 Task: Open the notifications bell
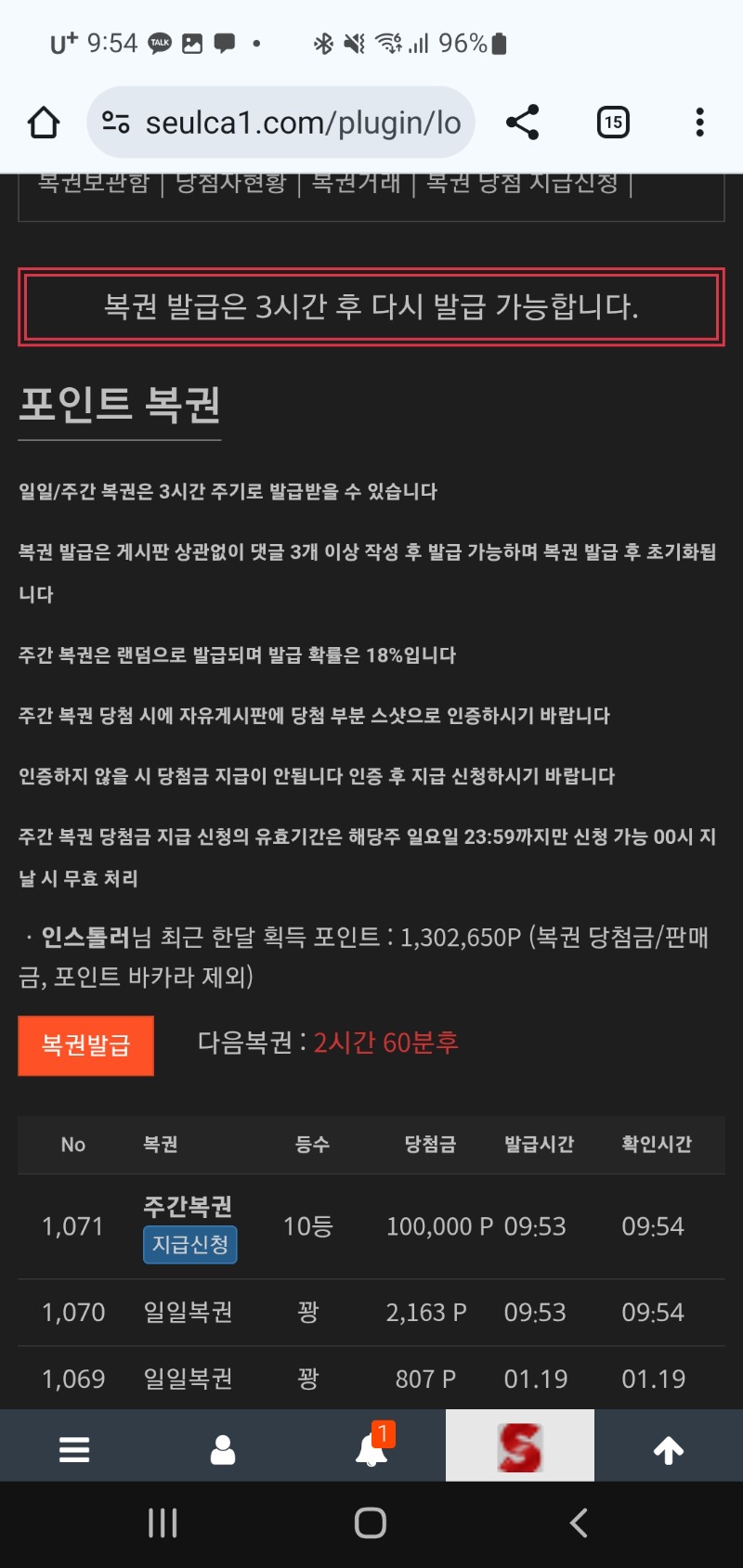click(371, 1449)
